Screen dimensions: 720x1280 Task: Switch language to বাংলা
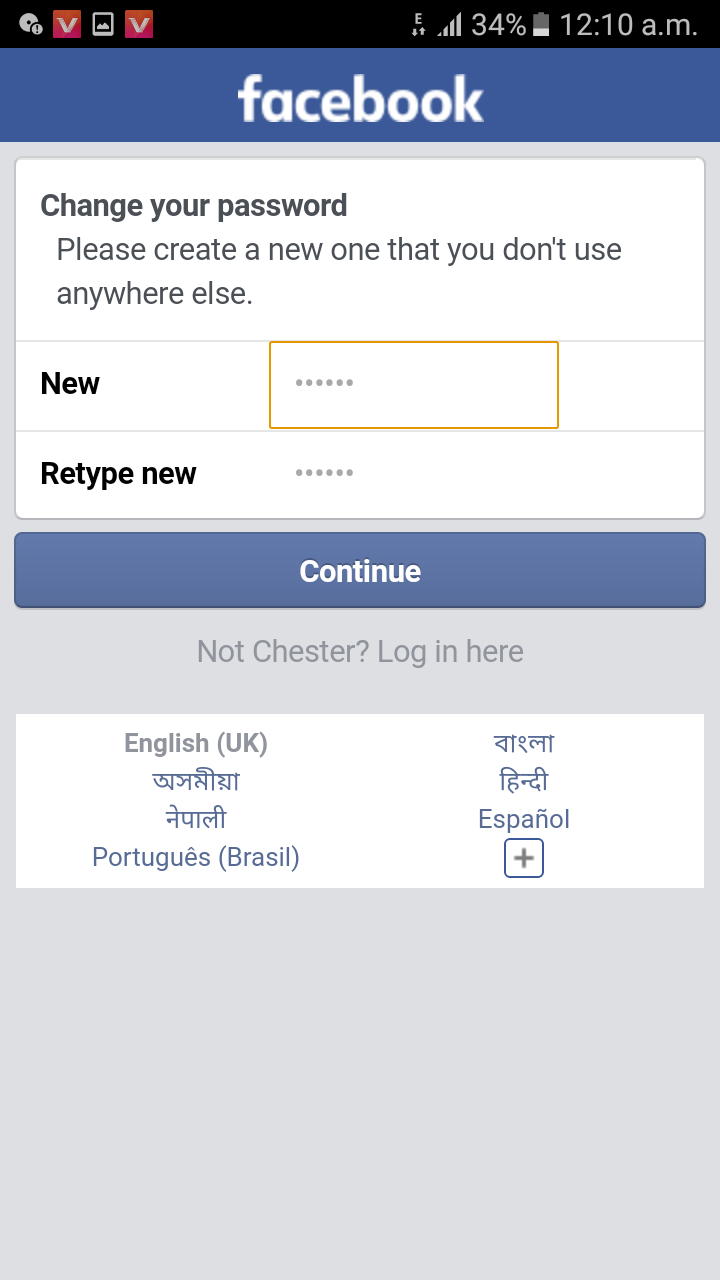pos(524,743)
